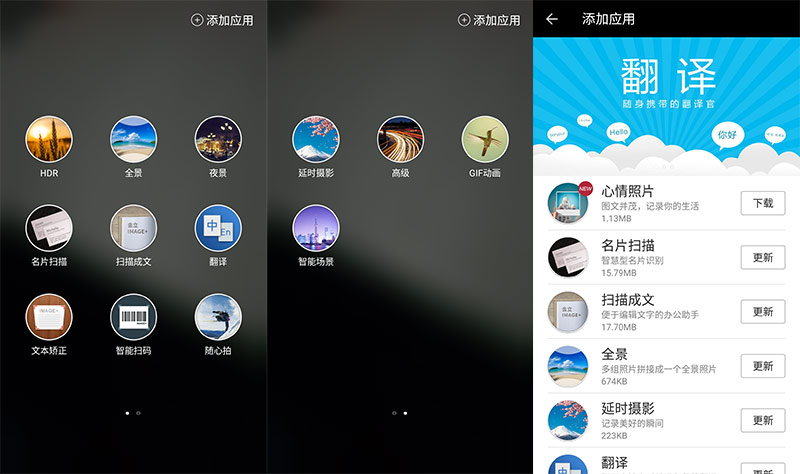
Task: Tap 更新 for 延时摄影 in the list
Action: coord(762,420)
